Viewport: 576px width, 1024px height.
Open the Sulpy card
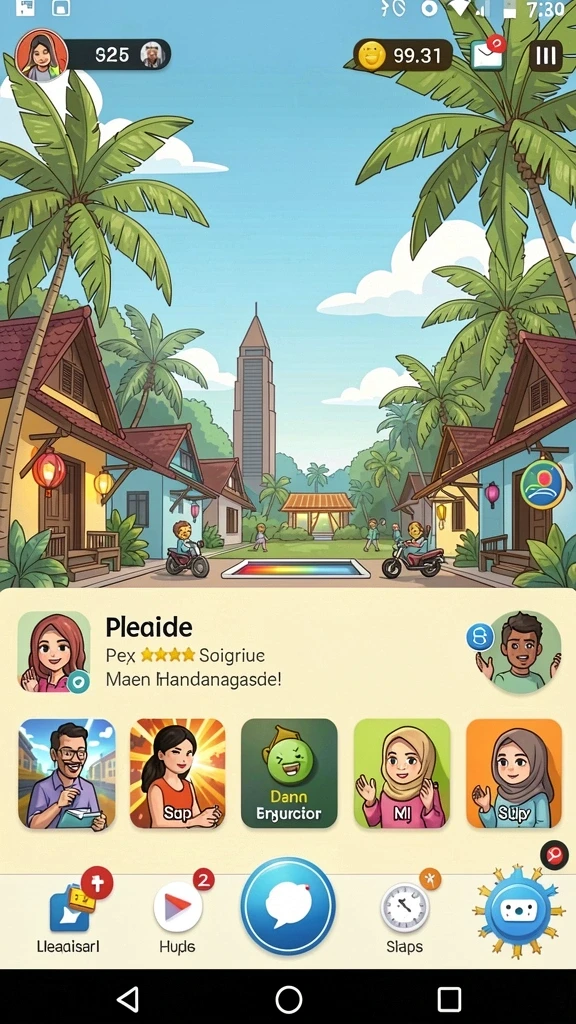tap(514, 774)
